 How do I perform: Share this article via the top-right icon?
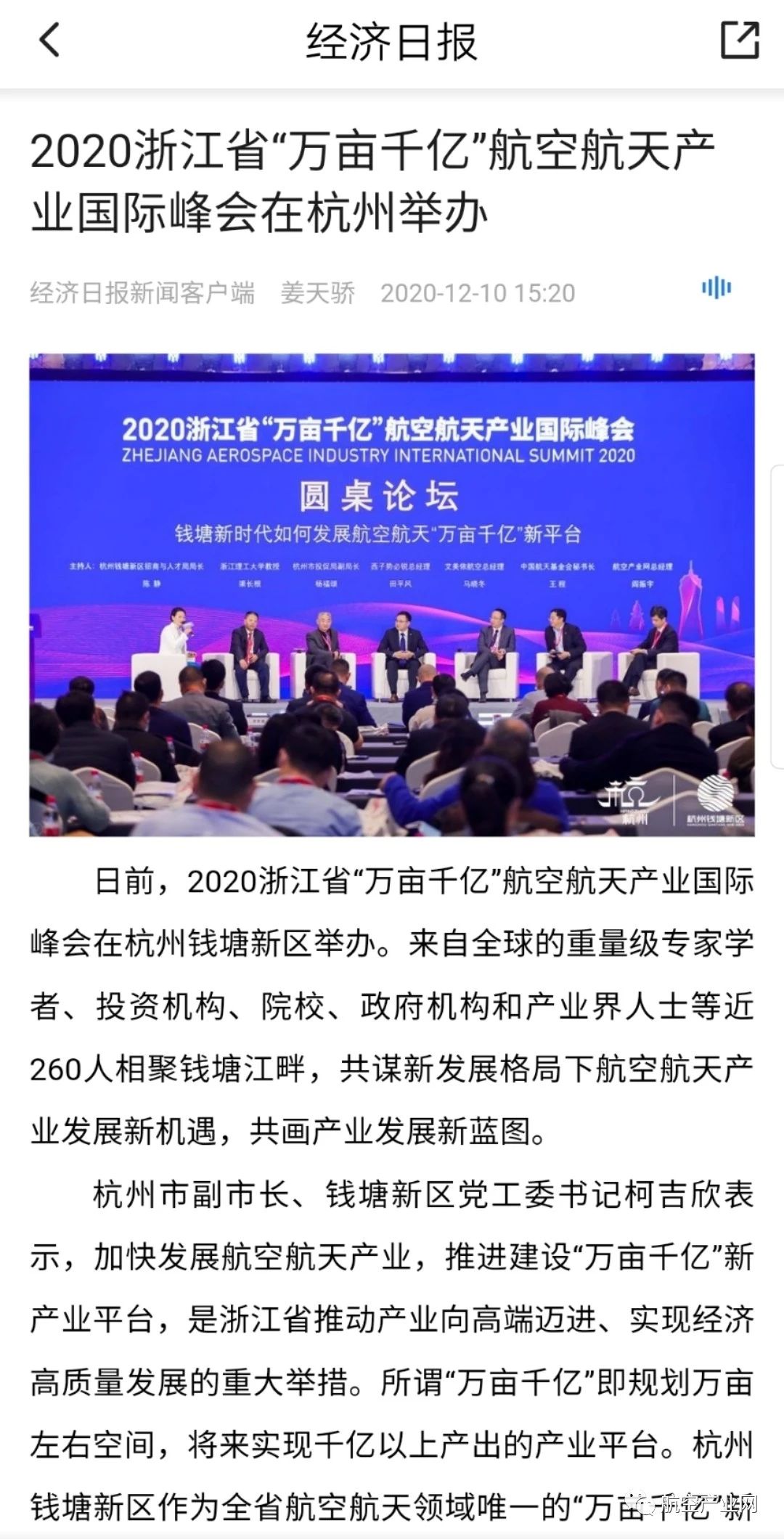pos(739,40)
